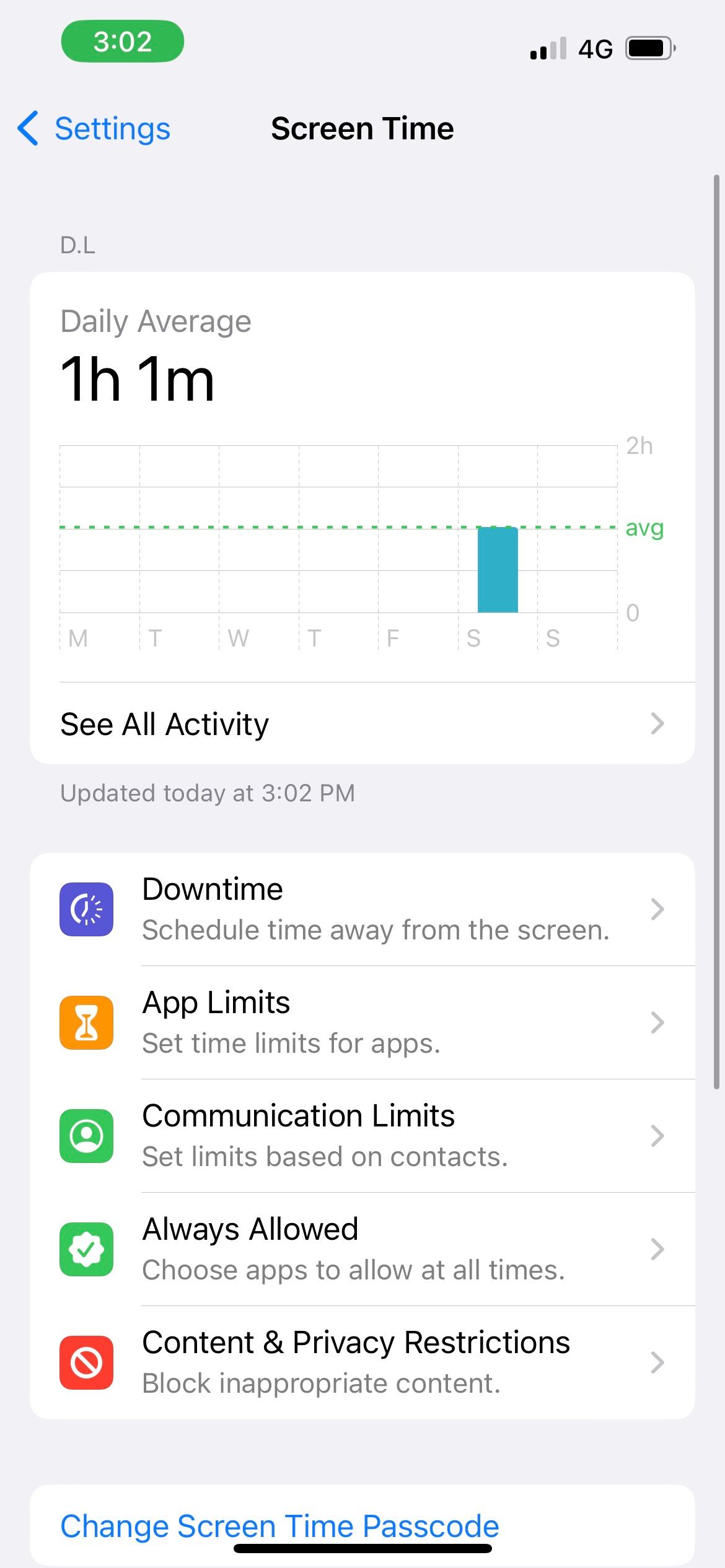Tap the Screen Time title
This screenshot has width=725, height=1568.
coord(362,128)
